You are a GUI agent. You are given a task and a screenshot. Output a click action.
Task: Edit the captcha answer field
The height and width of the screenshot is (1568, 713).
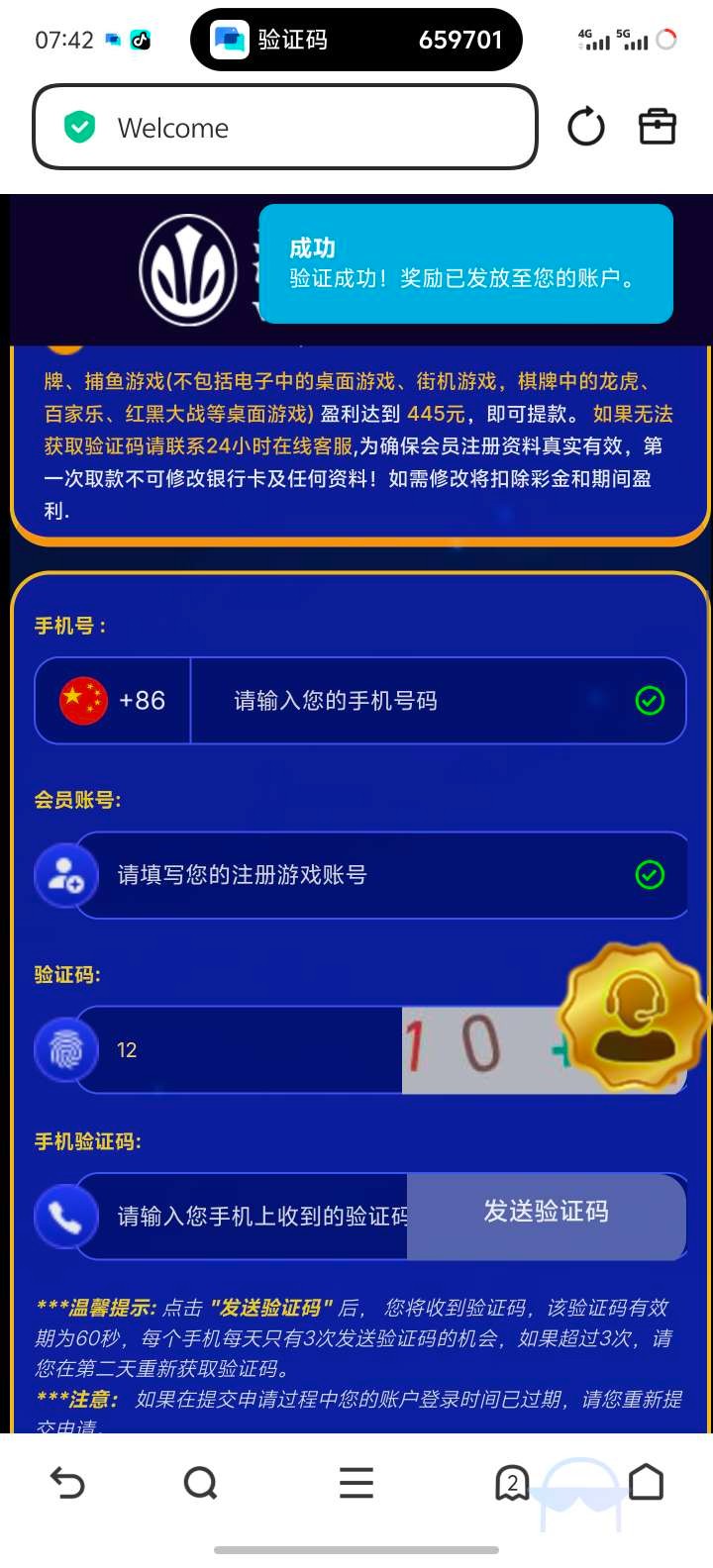pos(248,1050)
